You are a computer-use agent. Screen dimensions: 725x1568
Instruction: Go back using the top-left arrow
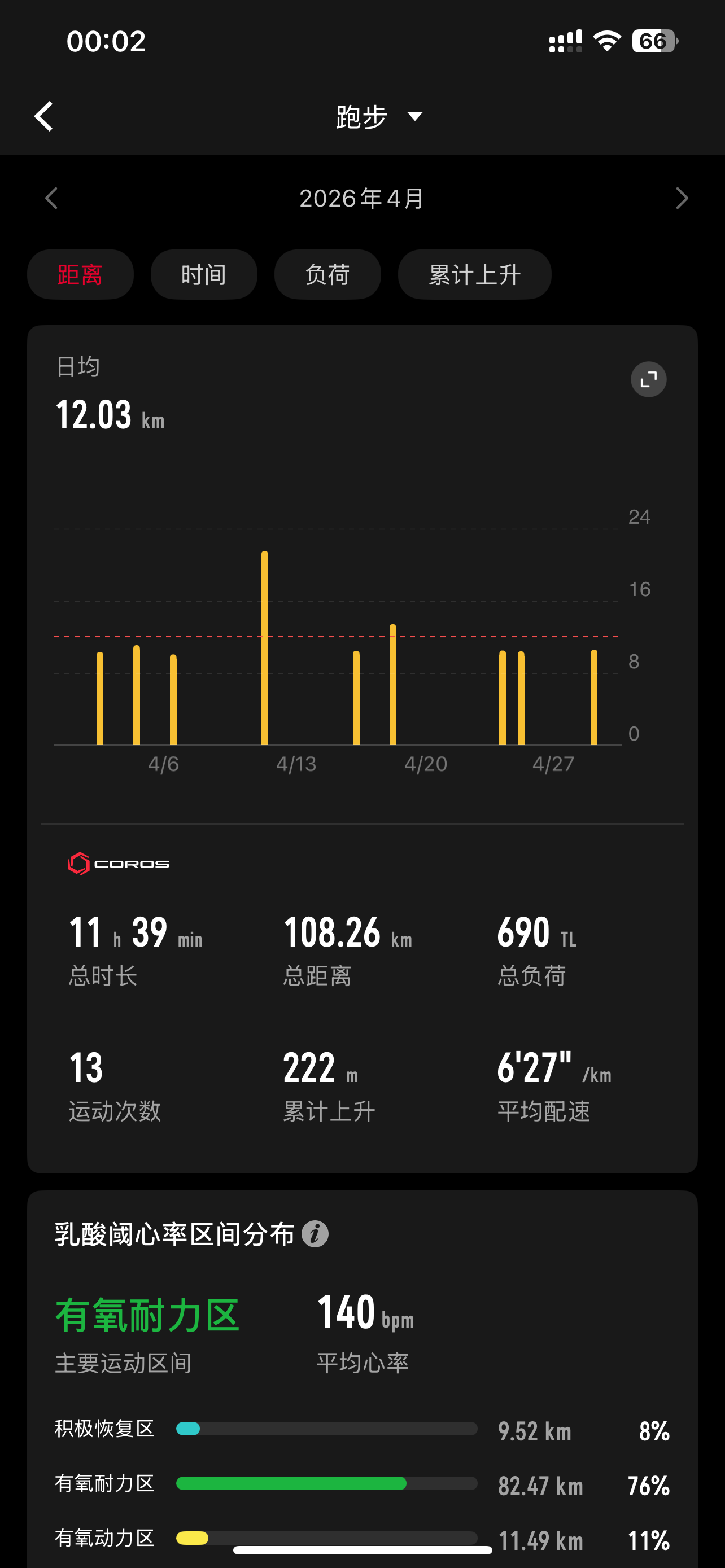44,116
